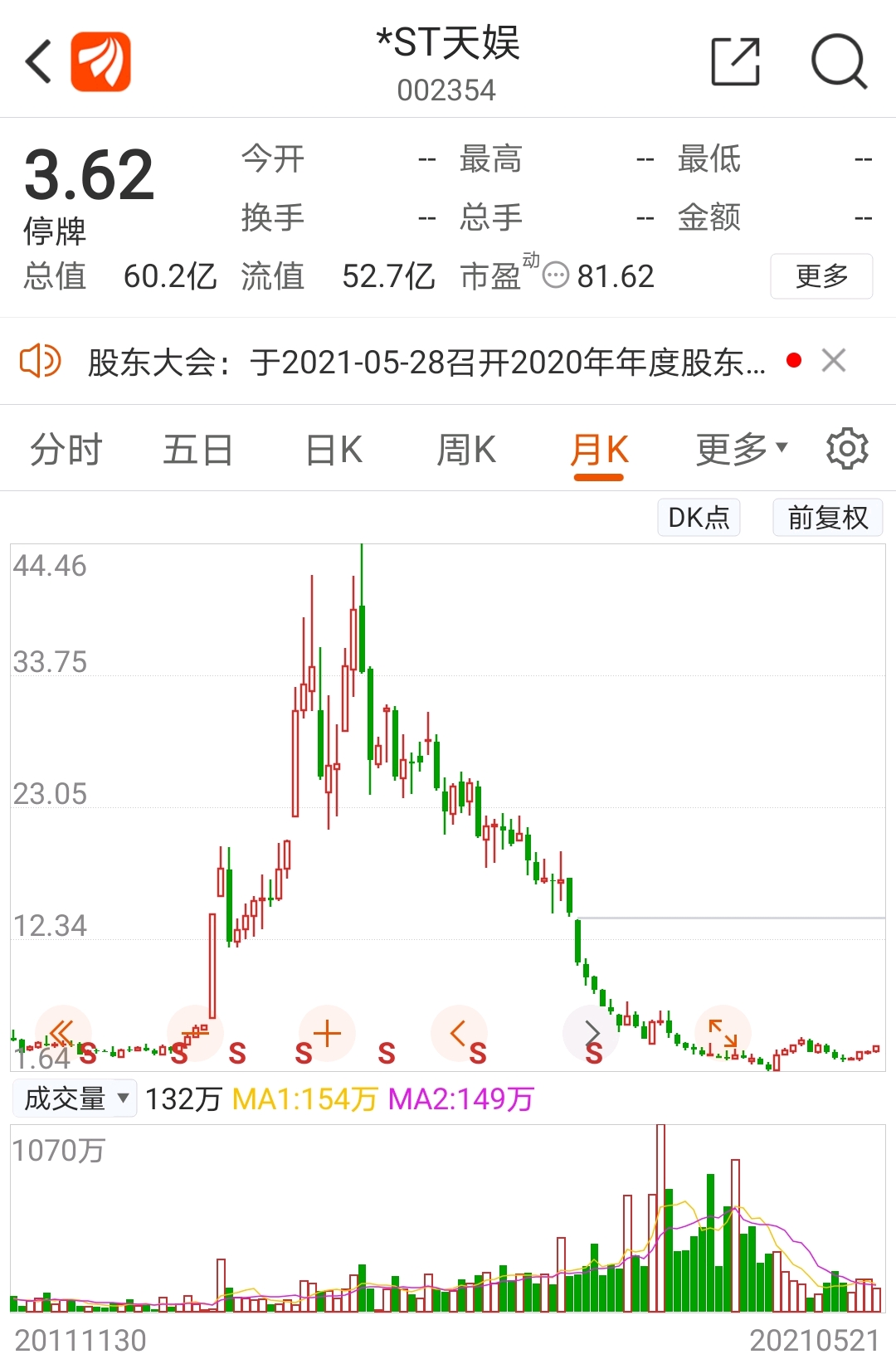Select the 日K chart tab

(334, 450)
